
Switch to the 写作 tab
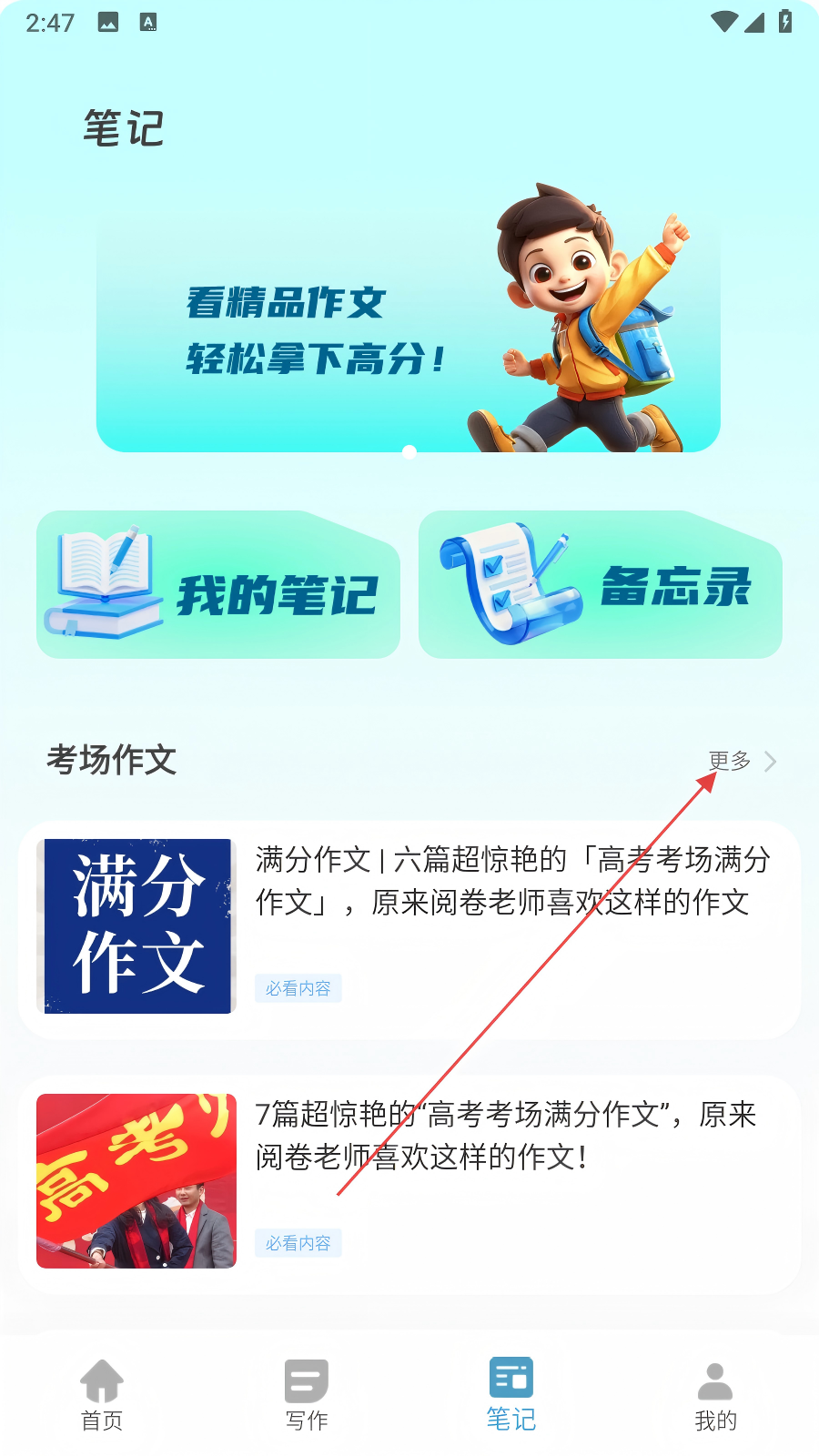(307, 1396)
